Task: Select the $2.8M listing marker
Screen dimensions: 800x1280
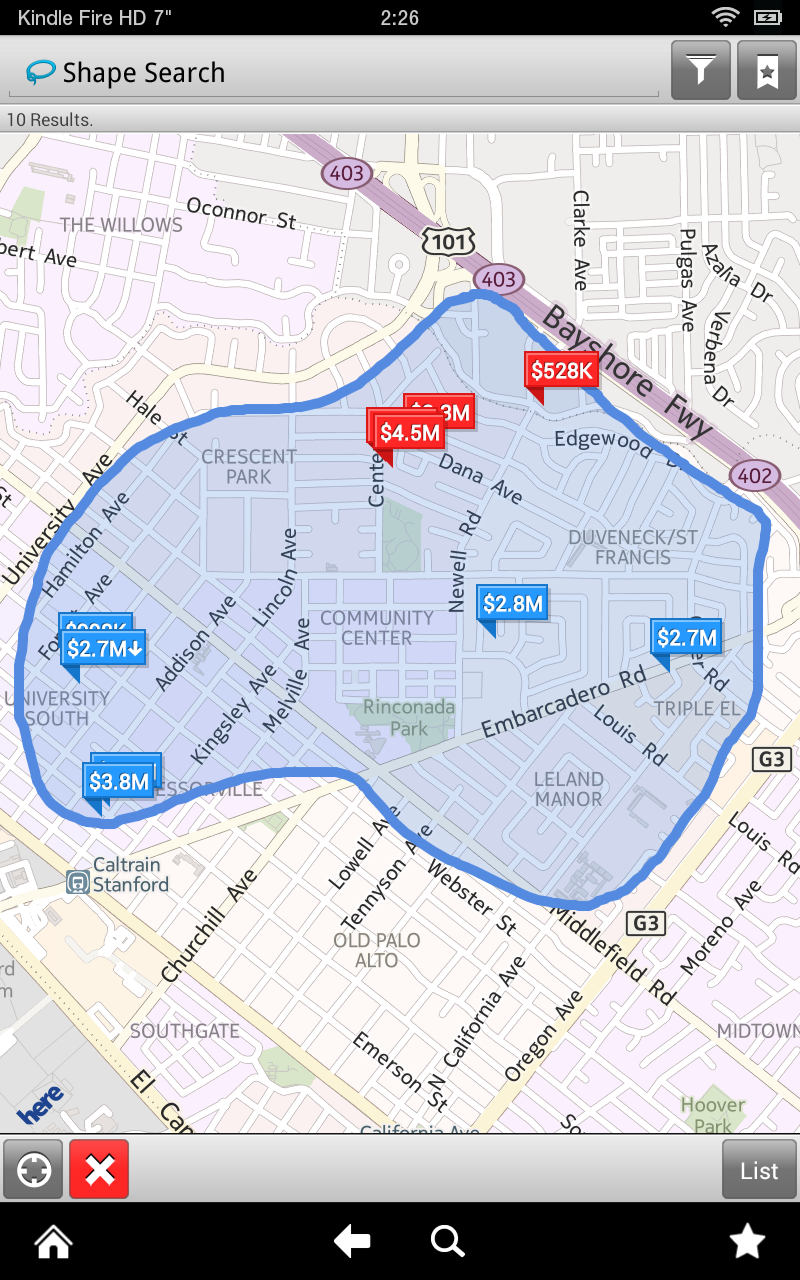Action: (x=512, y=604)
